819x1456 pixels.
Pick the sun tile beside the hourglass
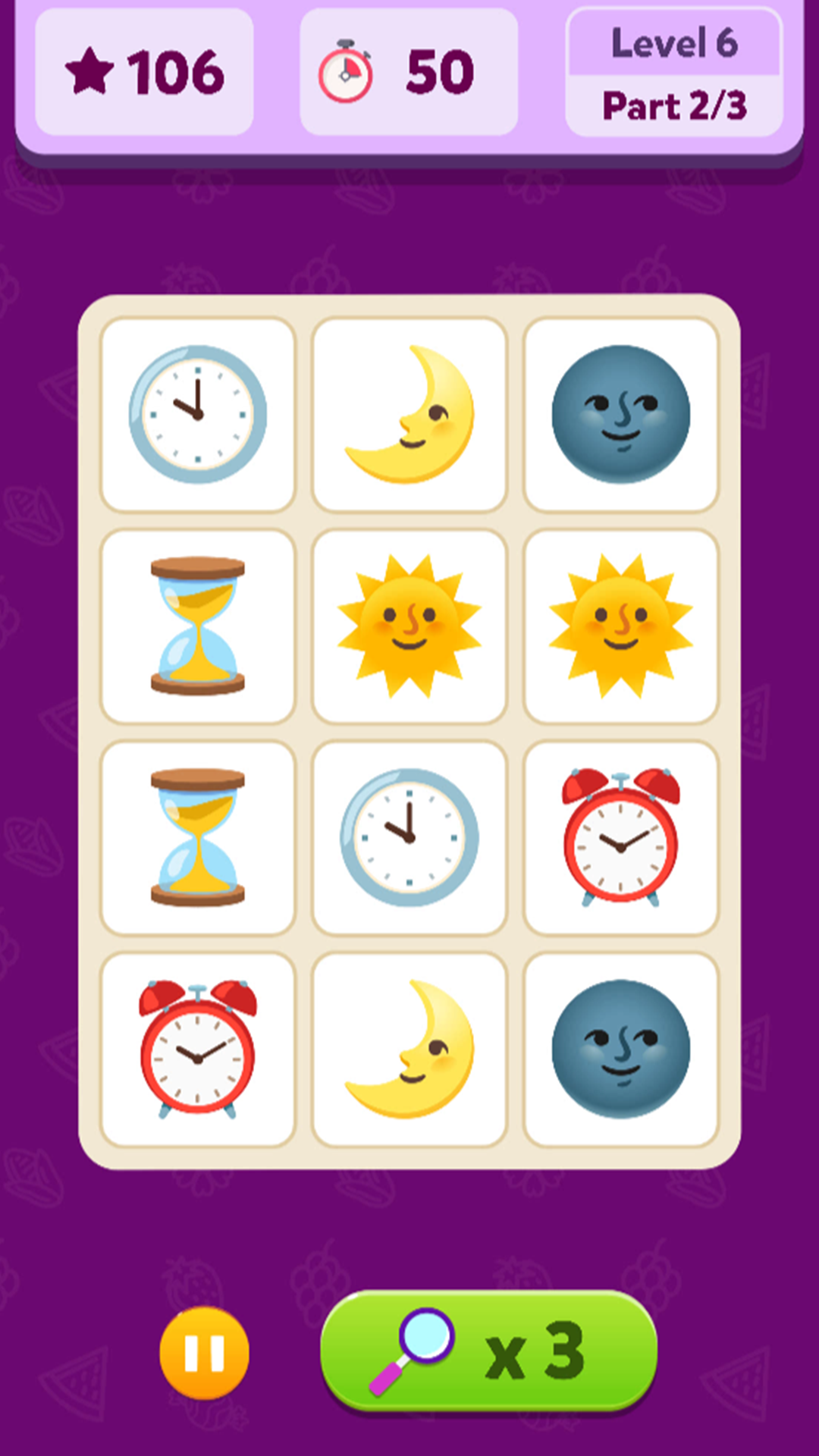(x=409, y=626)
